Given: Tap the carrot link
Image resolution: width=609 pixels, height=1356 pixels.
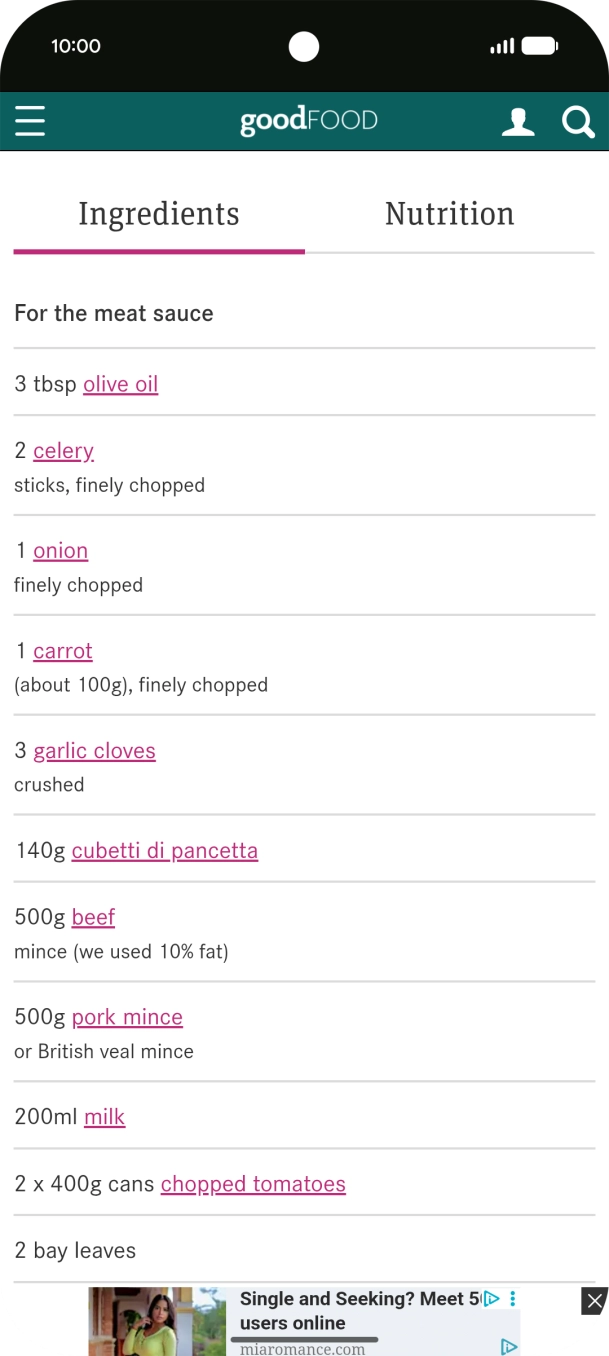Looking at the screenshot, I should point(63,651).
